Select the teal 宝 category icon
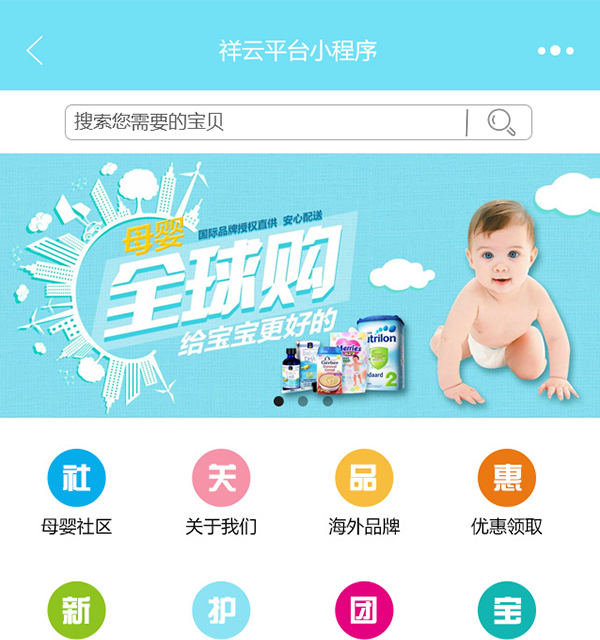Viewport: 600px width, 640px height. (507, 610)
